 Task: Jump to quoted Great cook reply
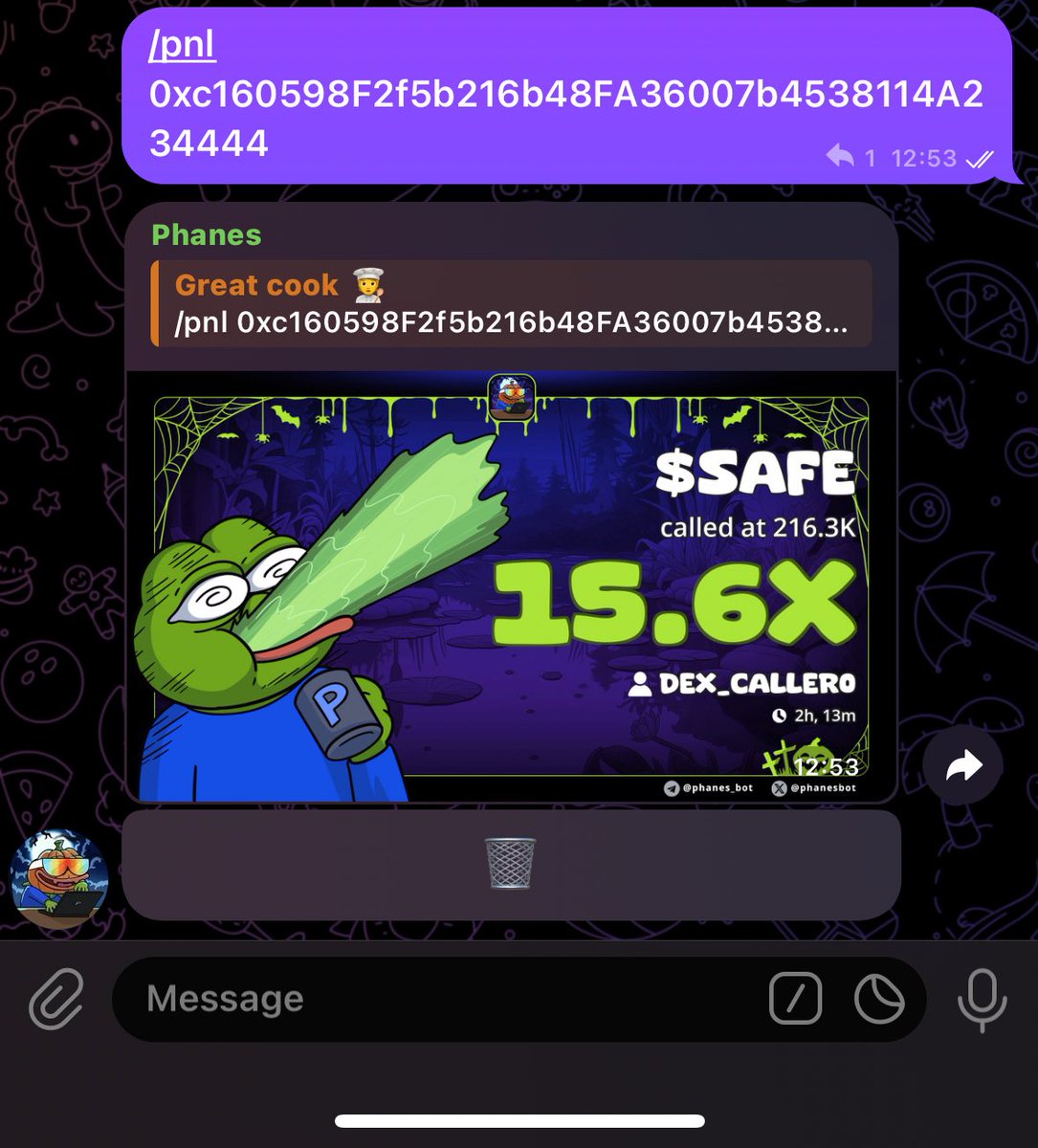coord(511,304)
